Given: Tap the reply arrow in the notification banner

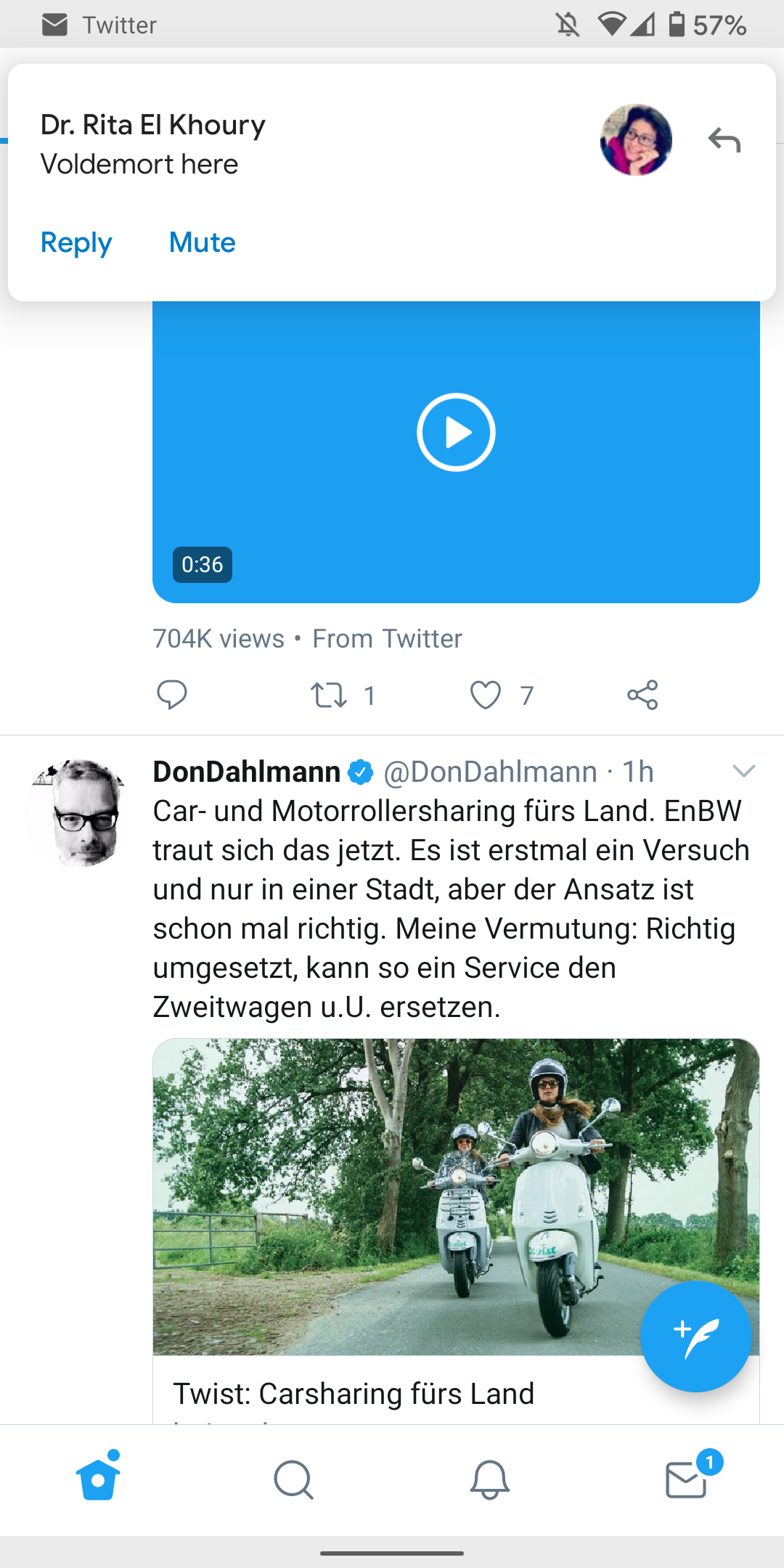Looking at the screenshot, I should (723, 139).
